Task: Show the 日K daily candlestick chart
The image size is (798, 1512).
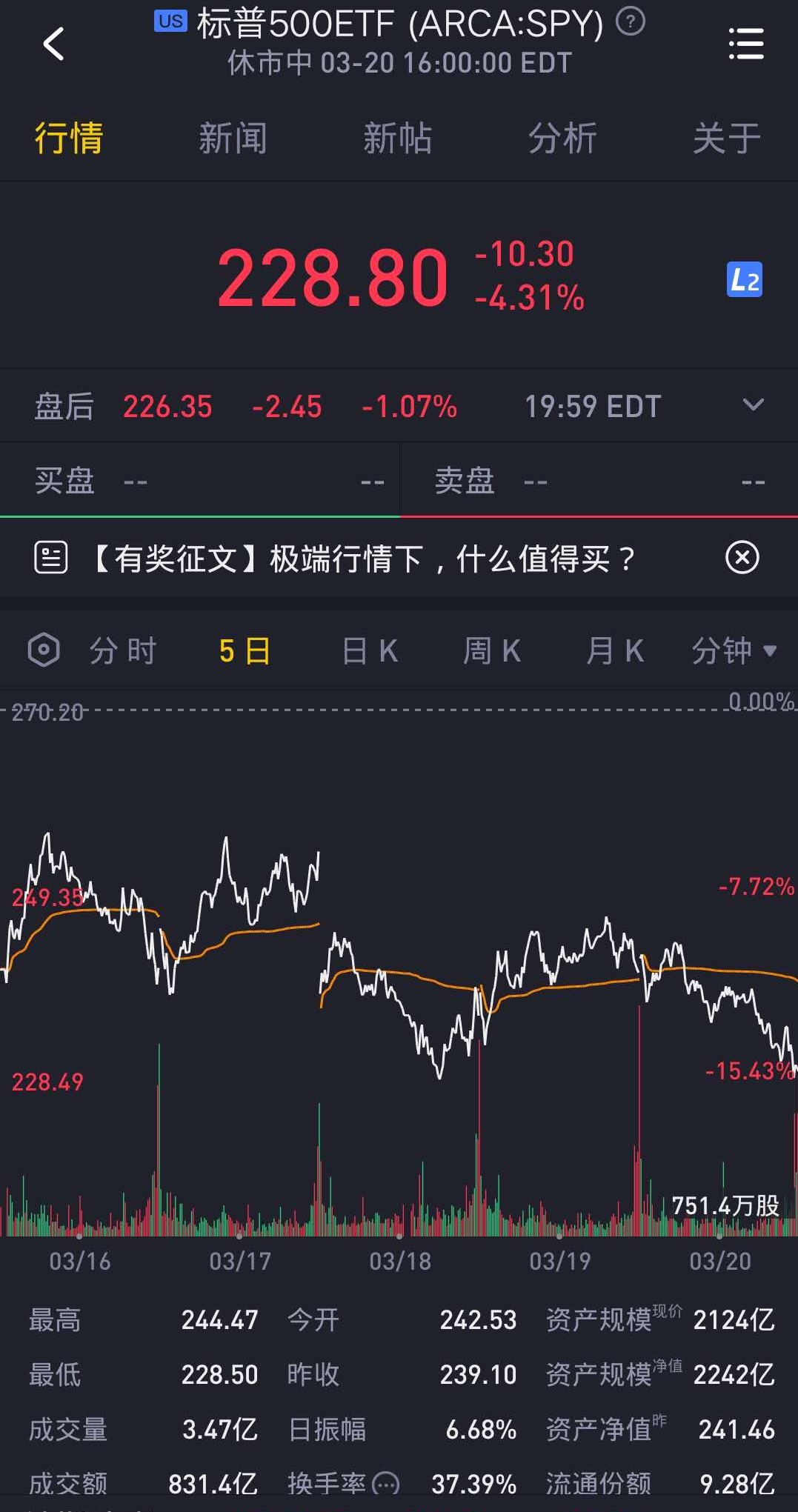Action: point(370,651)
